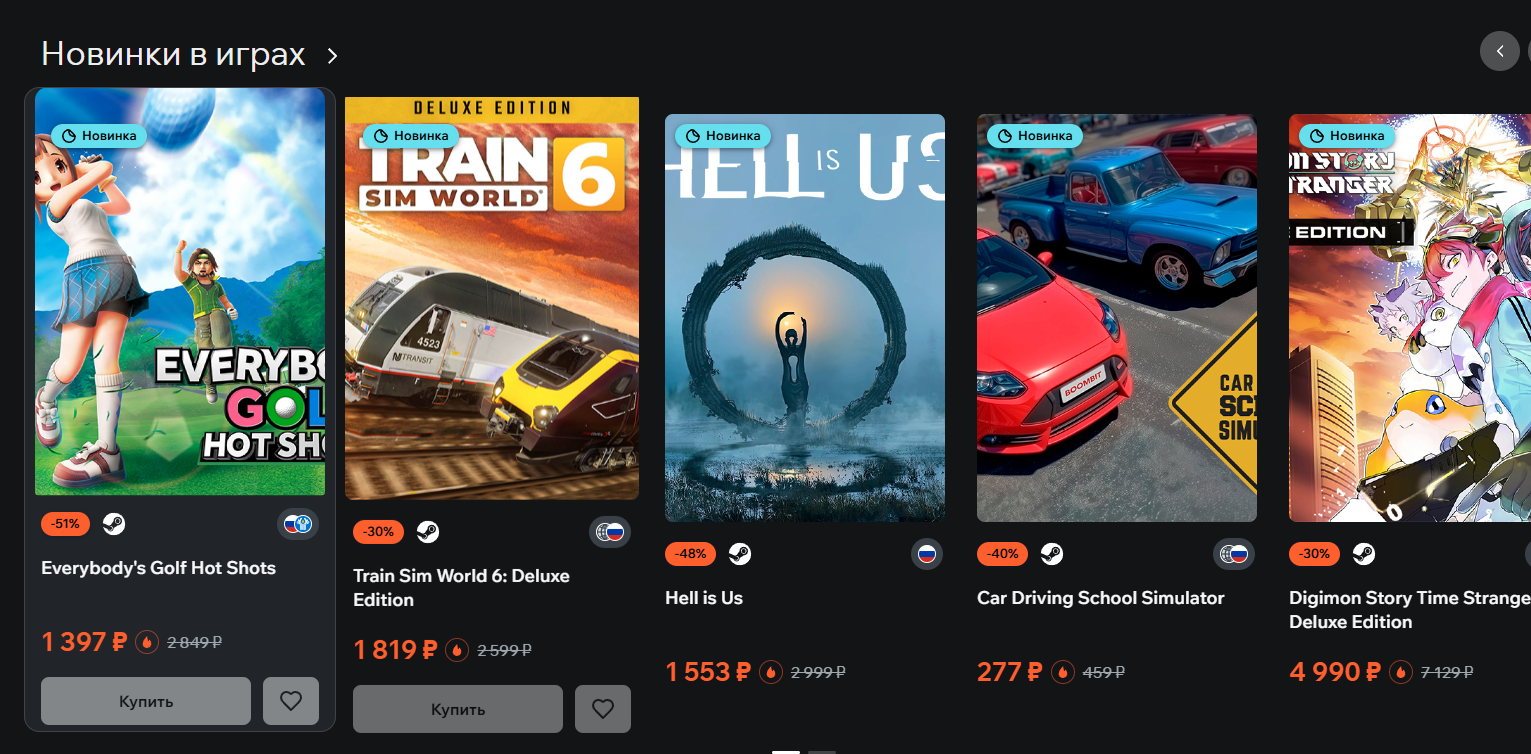The width and height of the screenshot is (1531, 754).
Task: Select Car Driving School Simulator card
Action: click(x=1117, y=318)
